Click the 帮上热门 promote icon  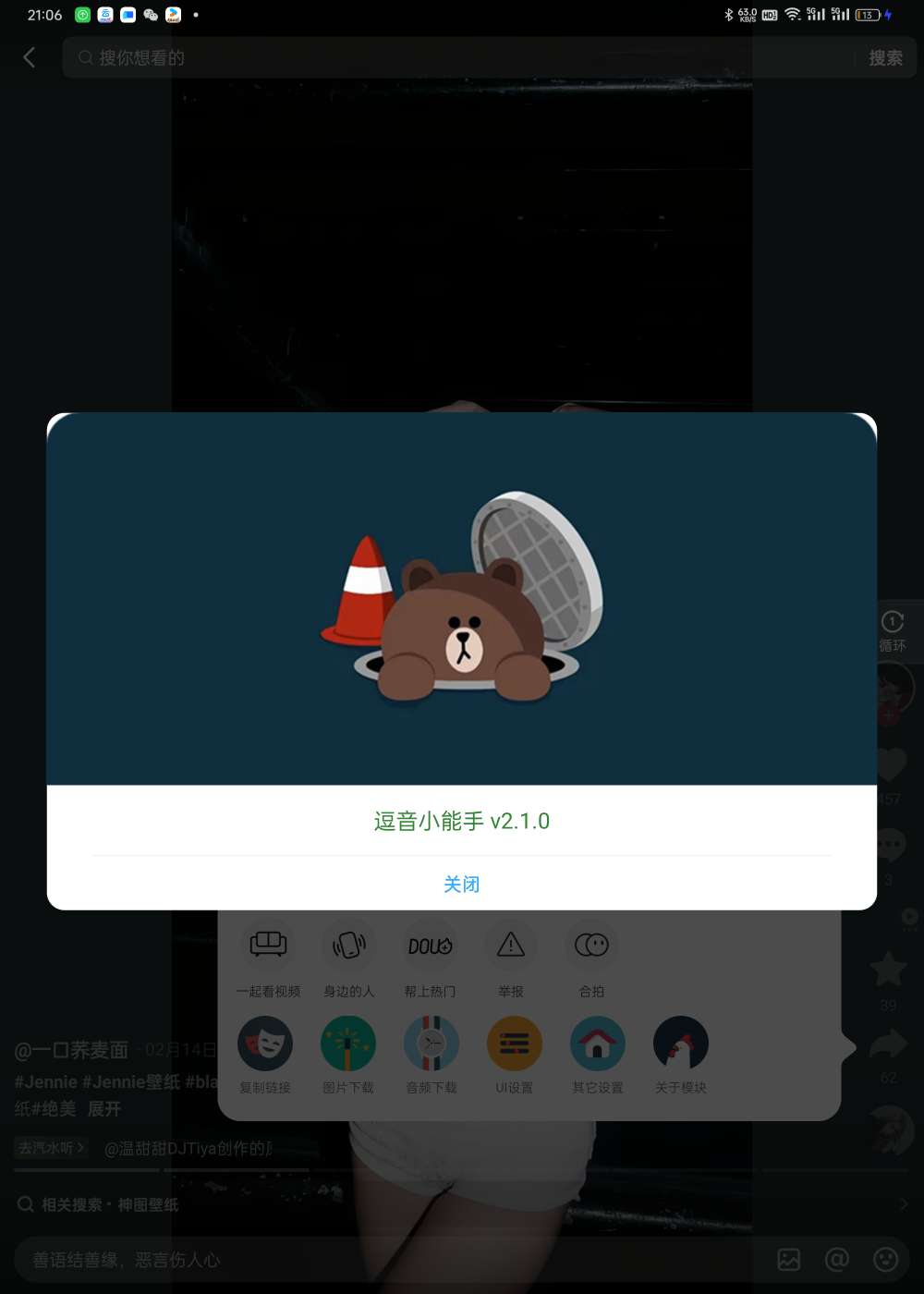point(430,945)
